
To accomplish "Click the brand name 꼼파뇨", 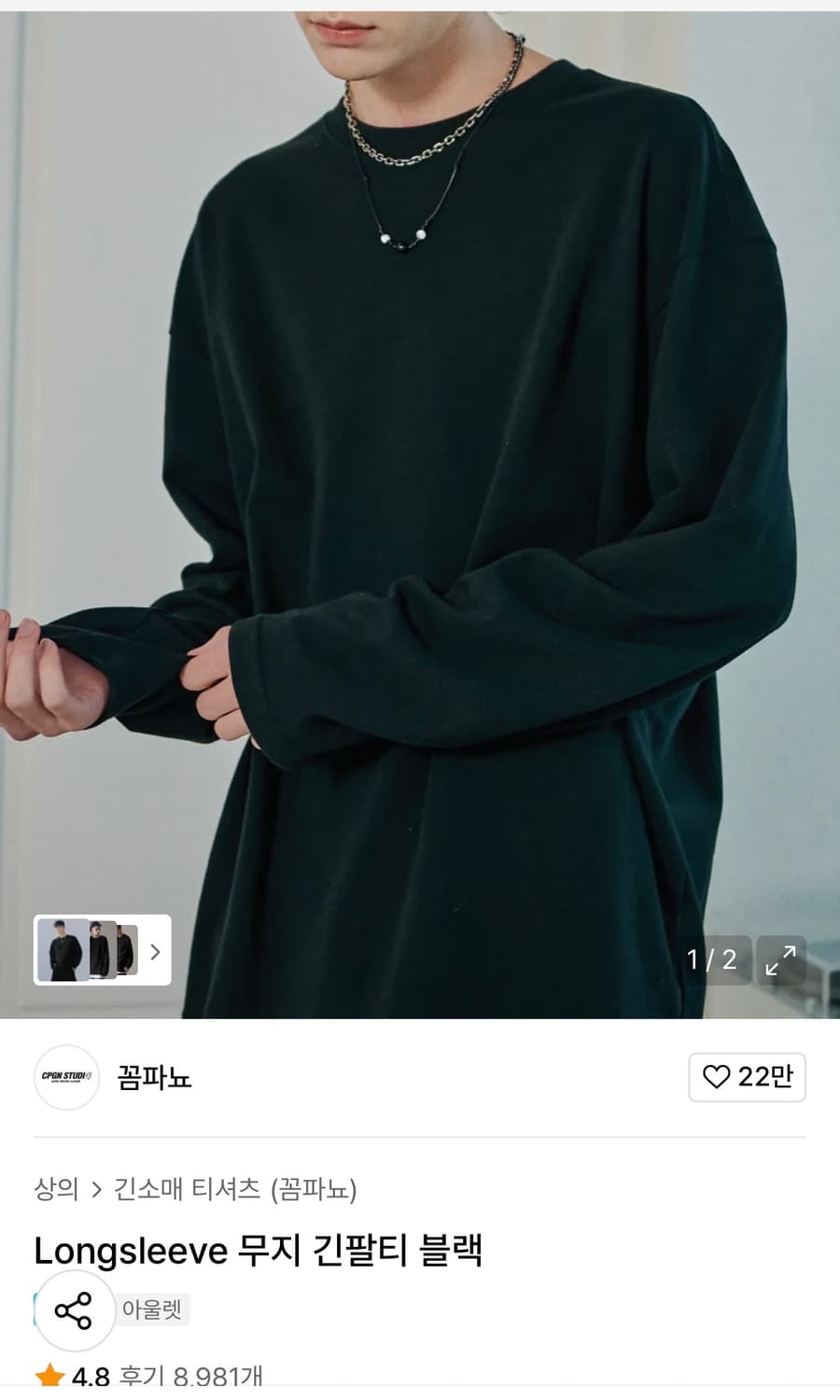I will click(x=155, y=1078).
